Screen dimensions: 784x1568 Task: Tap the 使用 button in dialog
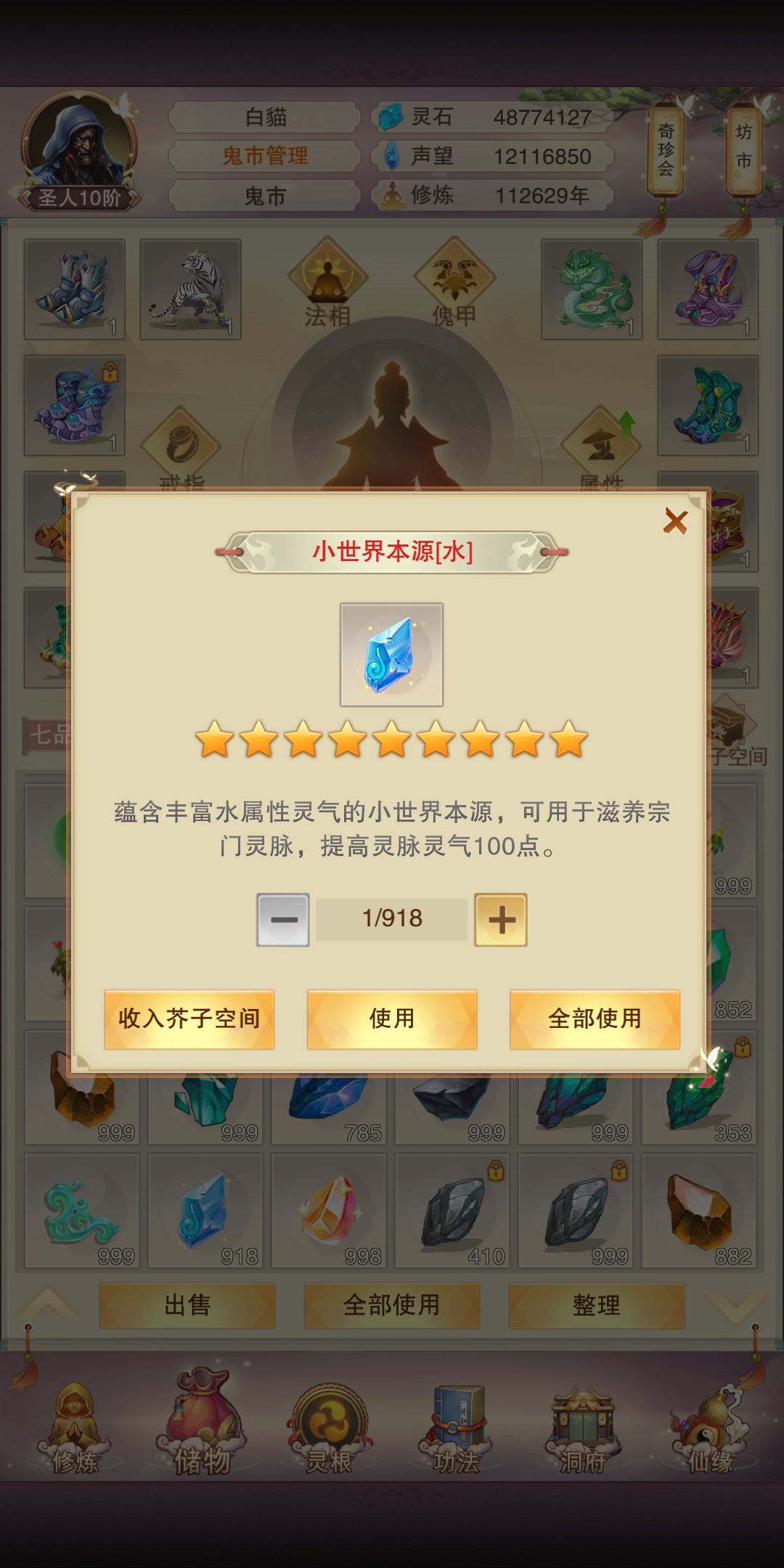(x=392, y=1018)
